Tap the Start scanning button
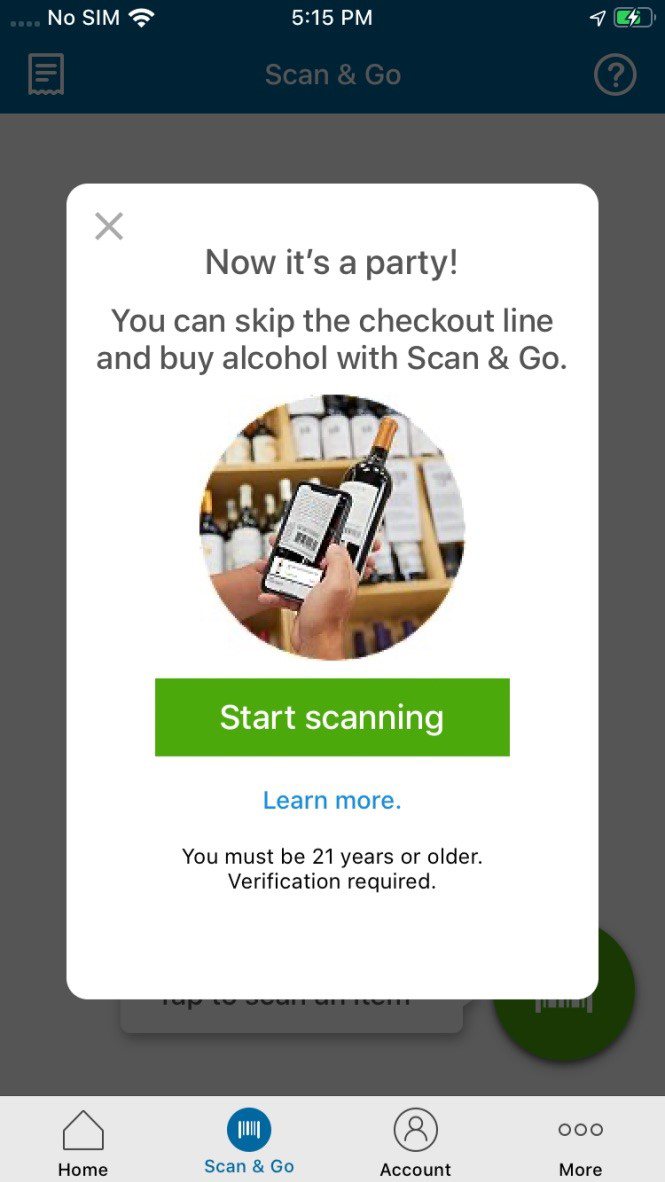The height and width of the screenshot is (1182, 665). click(332, 717)
